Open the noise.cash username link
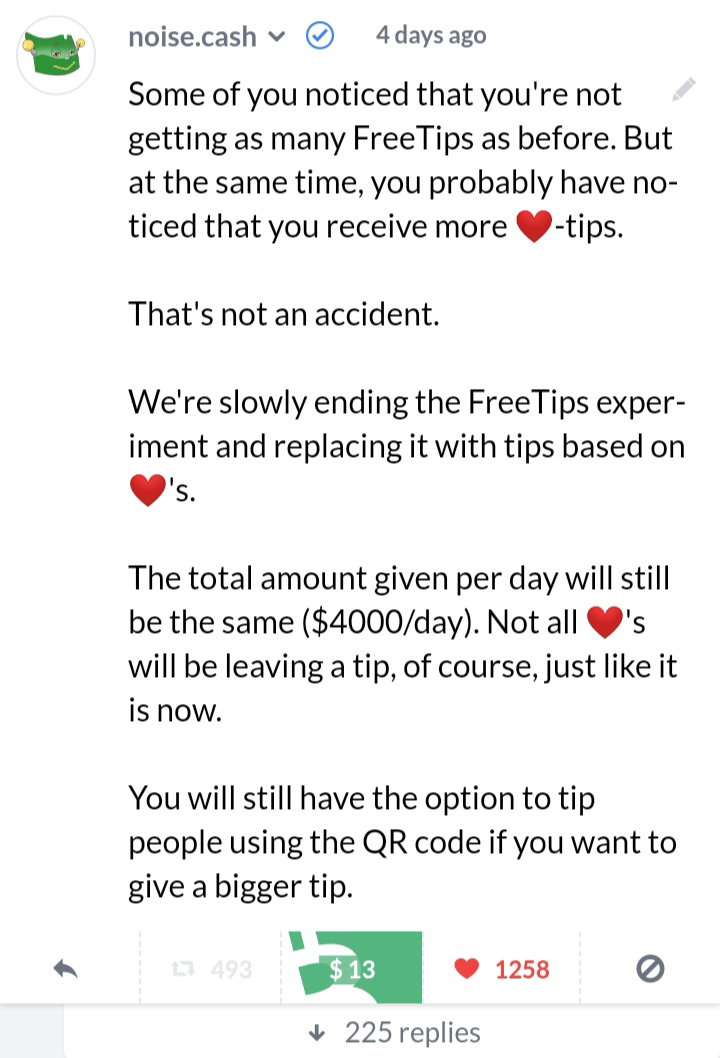 point(192,36)
